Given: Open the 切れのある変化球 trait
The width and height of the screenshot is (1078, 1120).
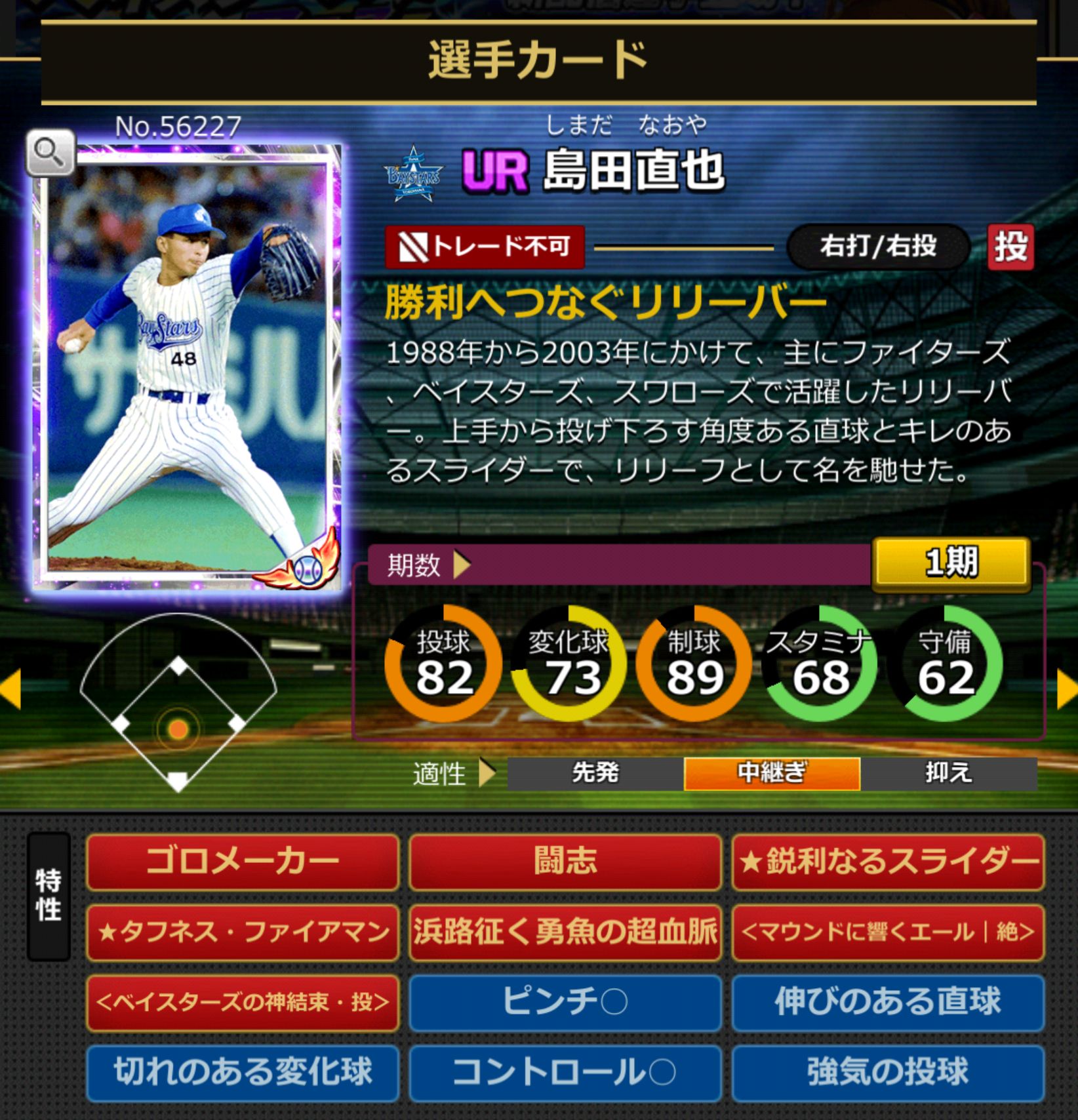Looking at the screenshot, I should [242, 1072].
